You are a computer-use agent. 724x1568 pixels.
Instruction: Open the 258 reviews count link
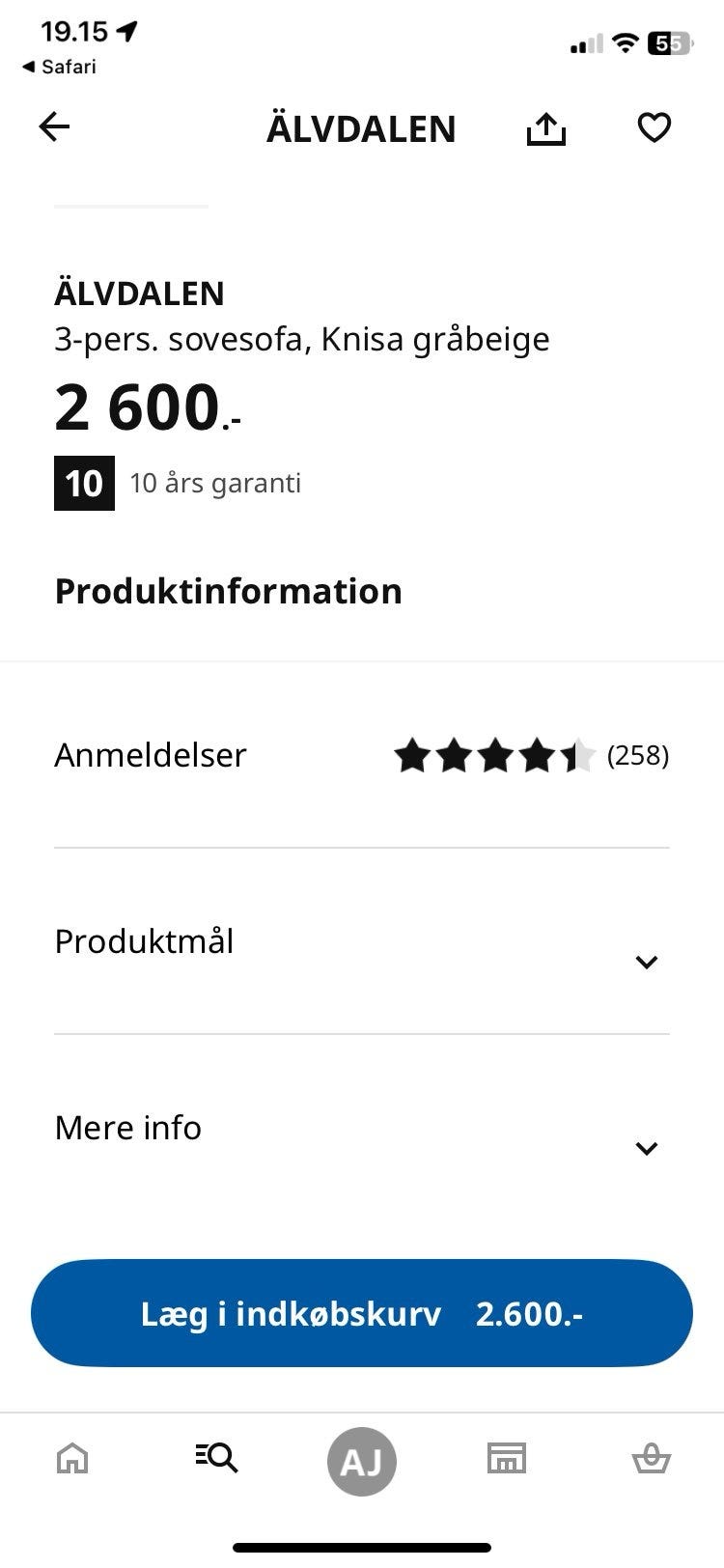coord(639,756)
